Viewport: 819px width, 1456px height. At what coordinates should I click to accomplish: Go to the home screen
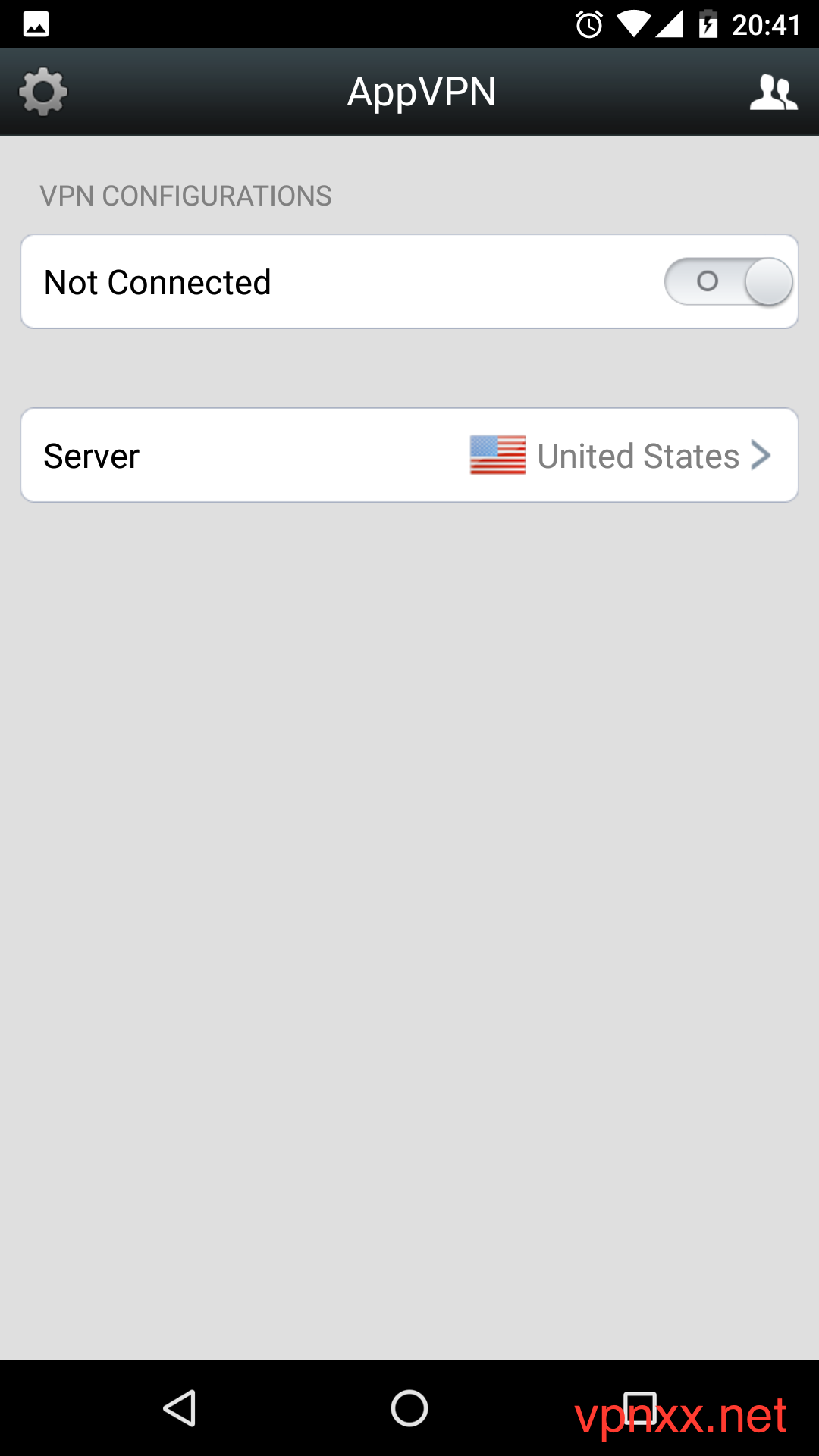tap(409, 1408)
